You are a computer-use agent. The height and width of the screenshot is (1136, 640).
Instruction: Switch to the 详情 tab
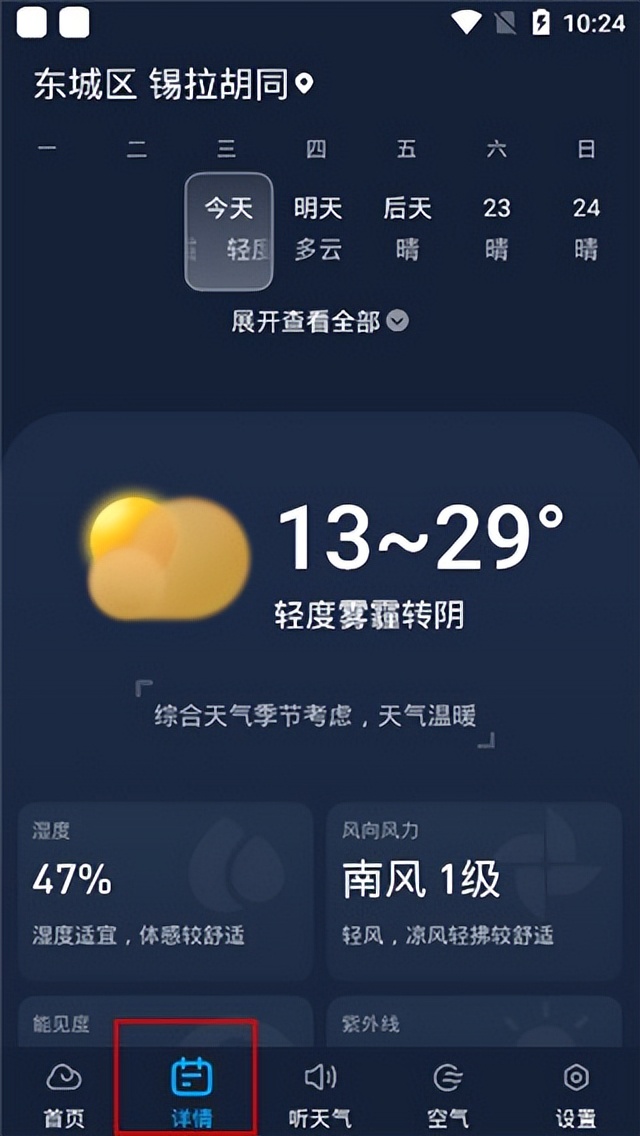(x=191, y=1095)
